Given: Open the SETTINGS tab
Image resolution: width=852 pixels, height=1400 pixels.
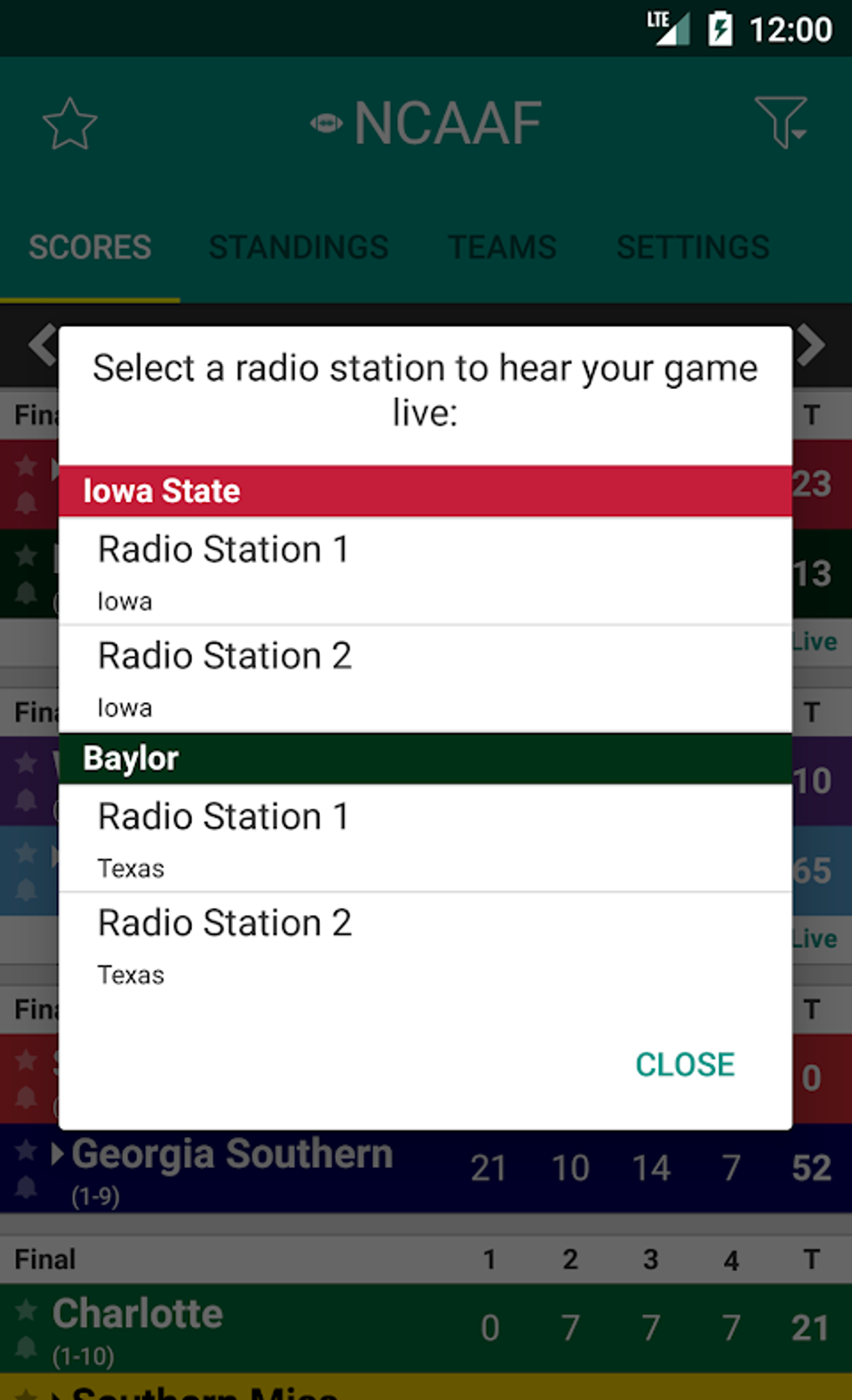Looking at the screenshot, I should [692, 247].
